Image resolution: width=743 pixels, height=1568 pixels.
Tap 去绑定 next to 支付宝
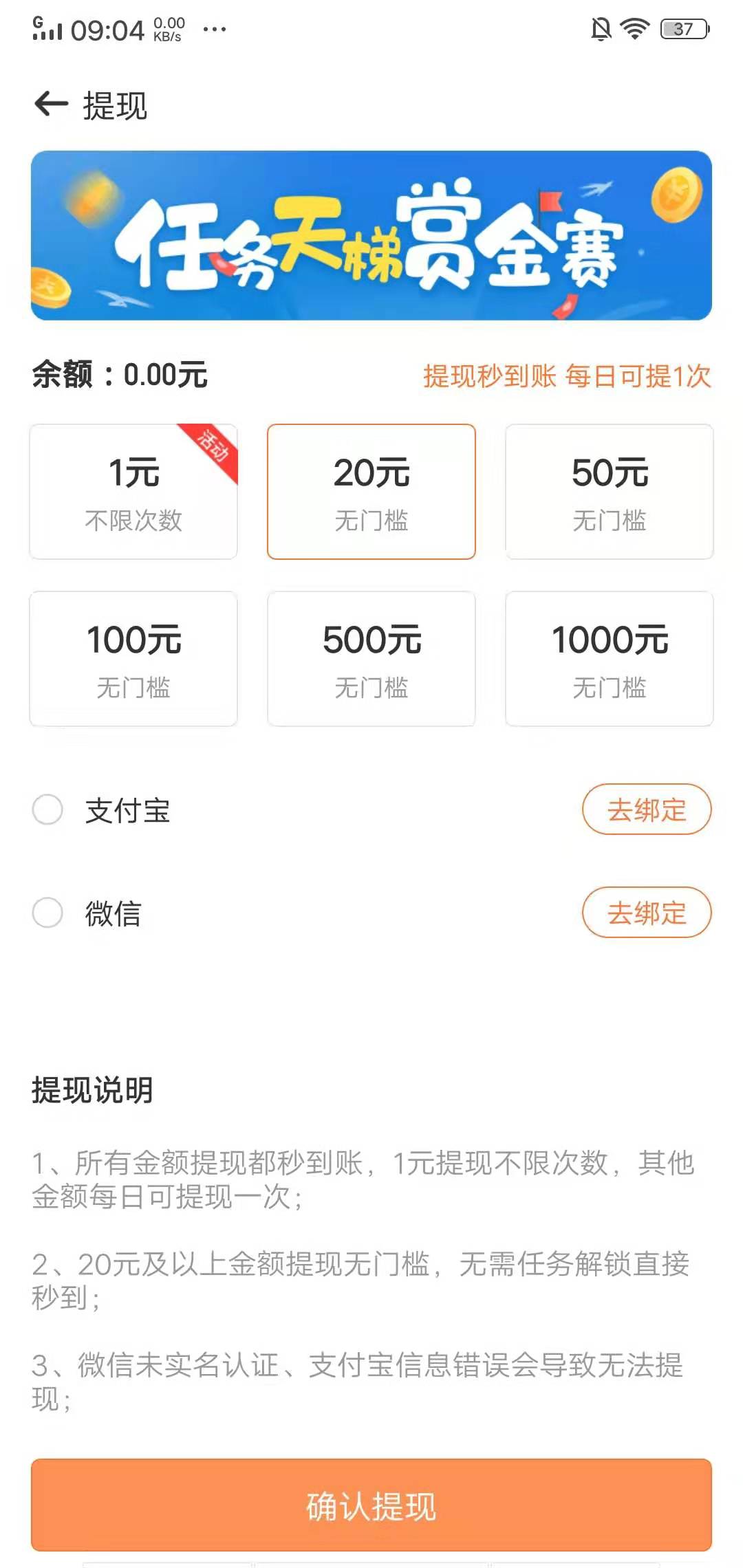[x=647, y=809]
